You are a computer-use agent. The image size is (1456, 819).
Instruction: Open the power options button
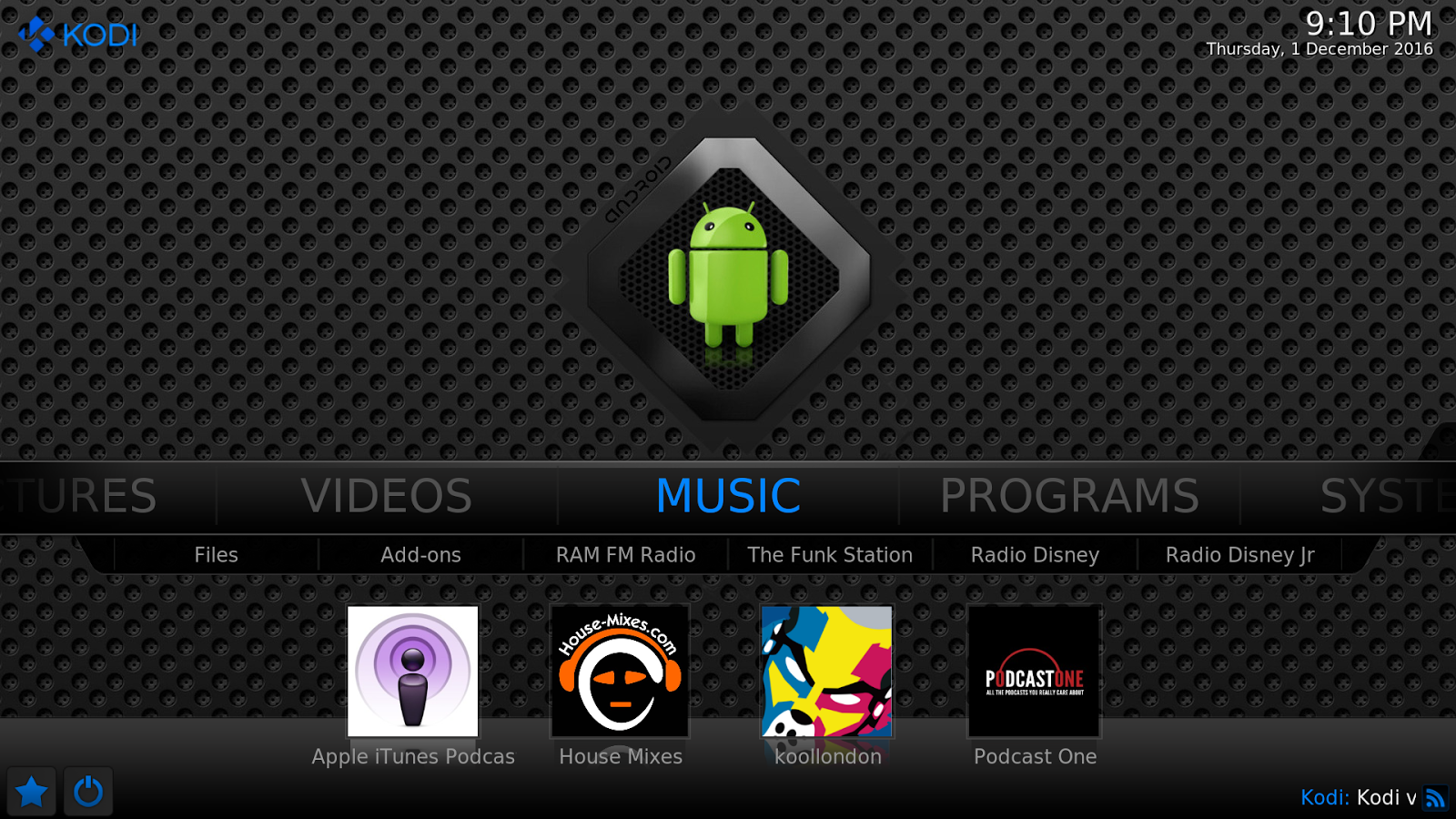[88, 792]
